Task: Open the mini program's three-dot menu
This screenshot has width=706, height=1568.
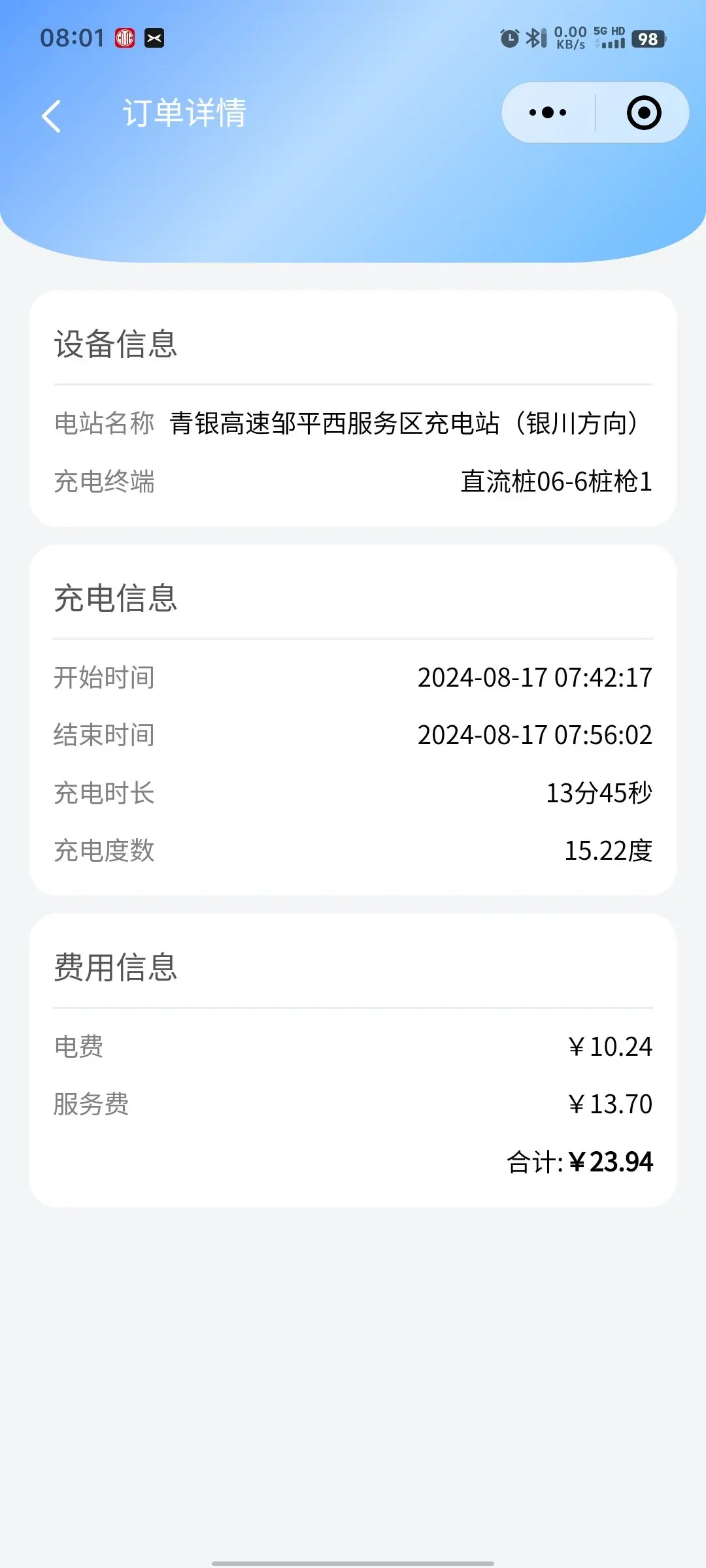Action: click(x=548, y=112)
